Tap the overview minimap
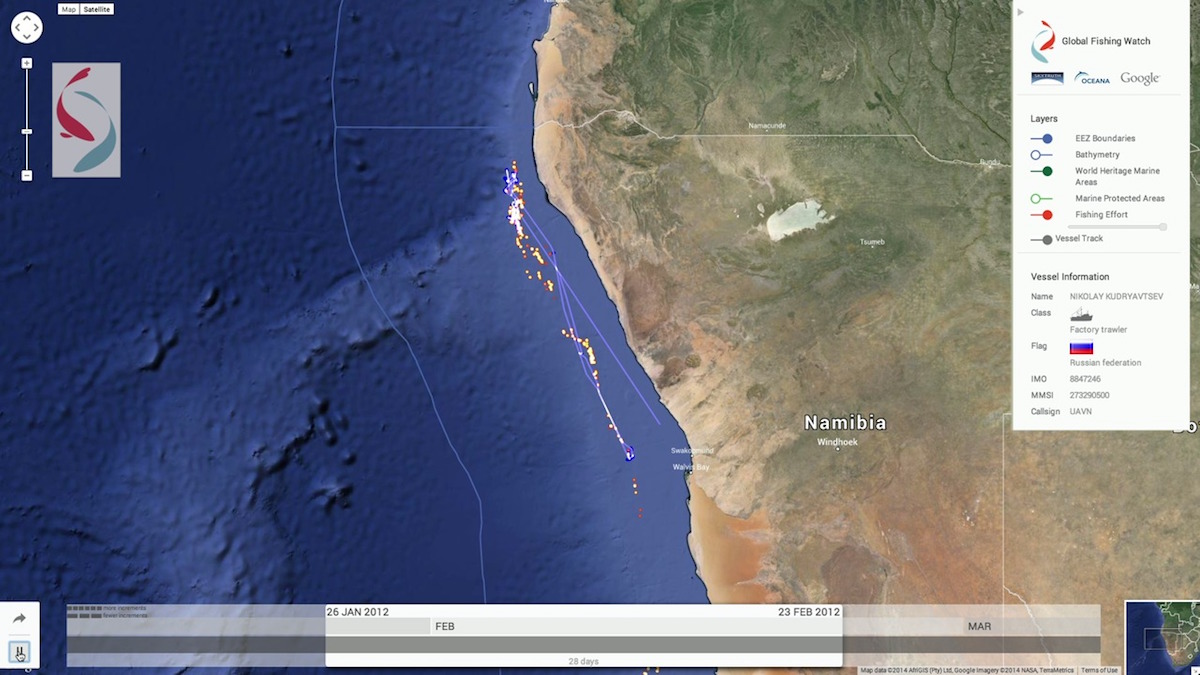The width and height of the screenshot is (1200, 675). pos(1162,636)
